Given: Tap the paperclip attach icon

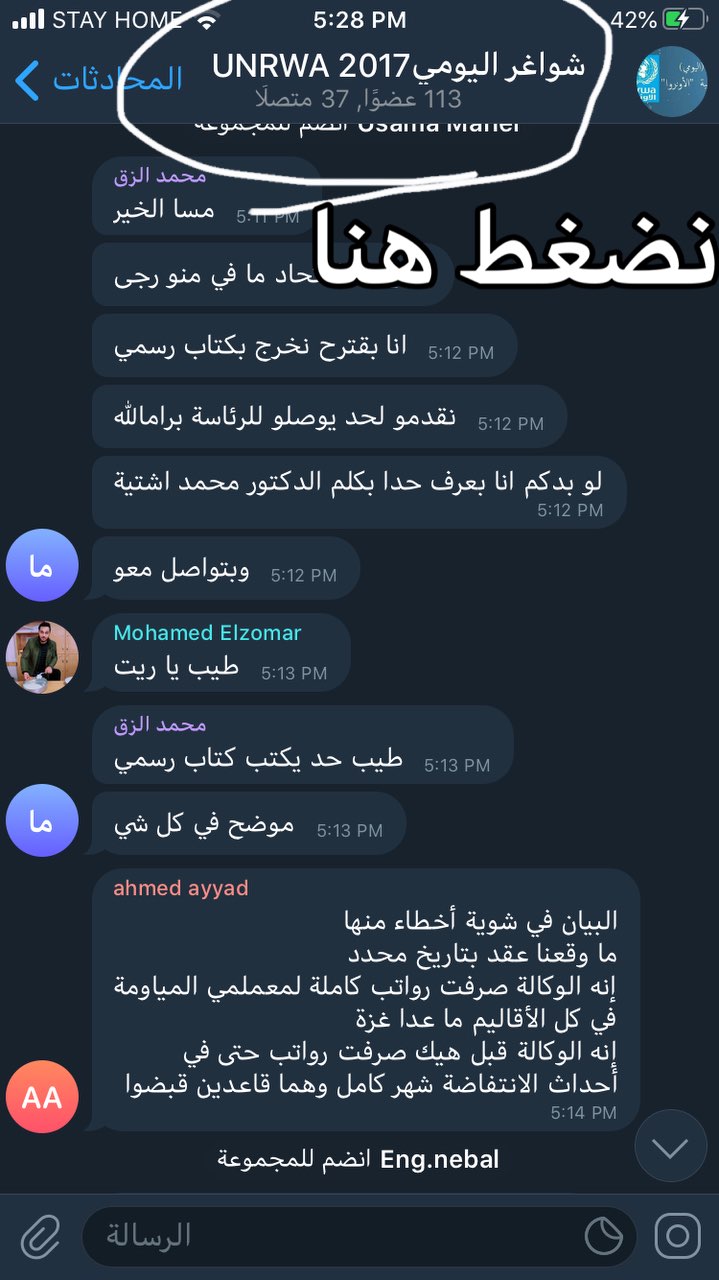Looking at the screenshot, I should point(41,1237).
